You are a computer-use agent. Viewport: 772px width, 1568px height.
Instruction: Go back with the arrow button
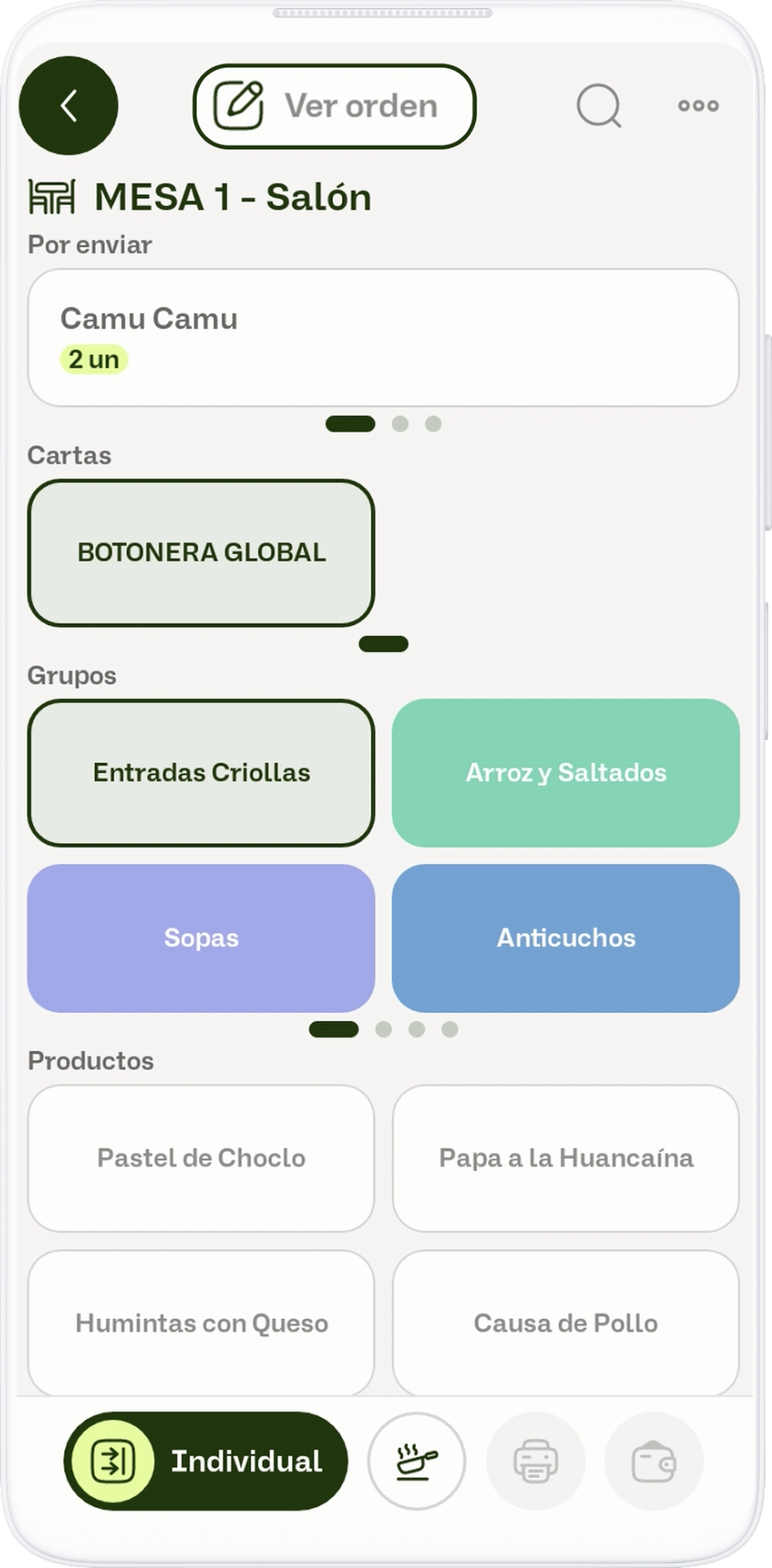69,105
